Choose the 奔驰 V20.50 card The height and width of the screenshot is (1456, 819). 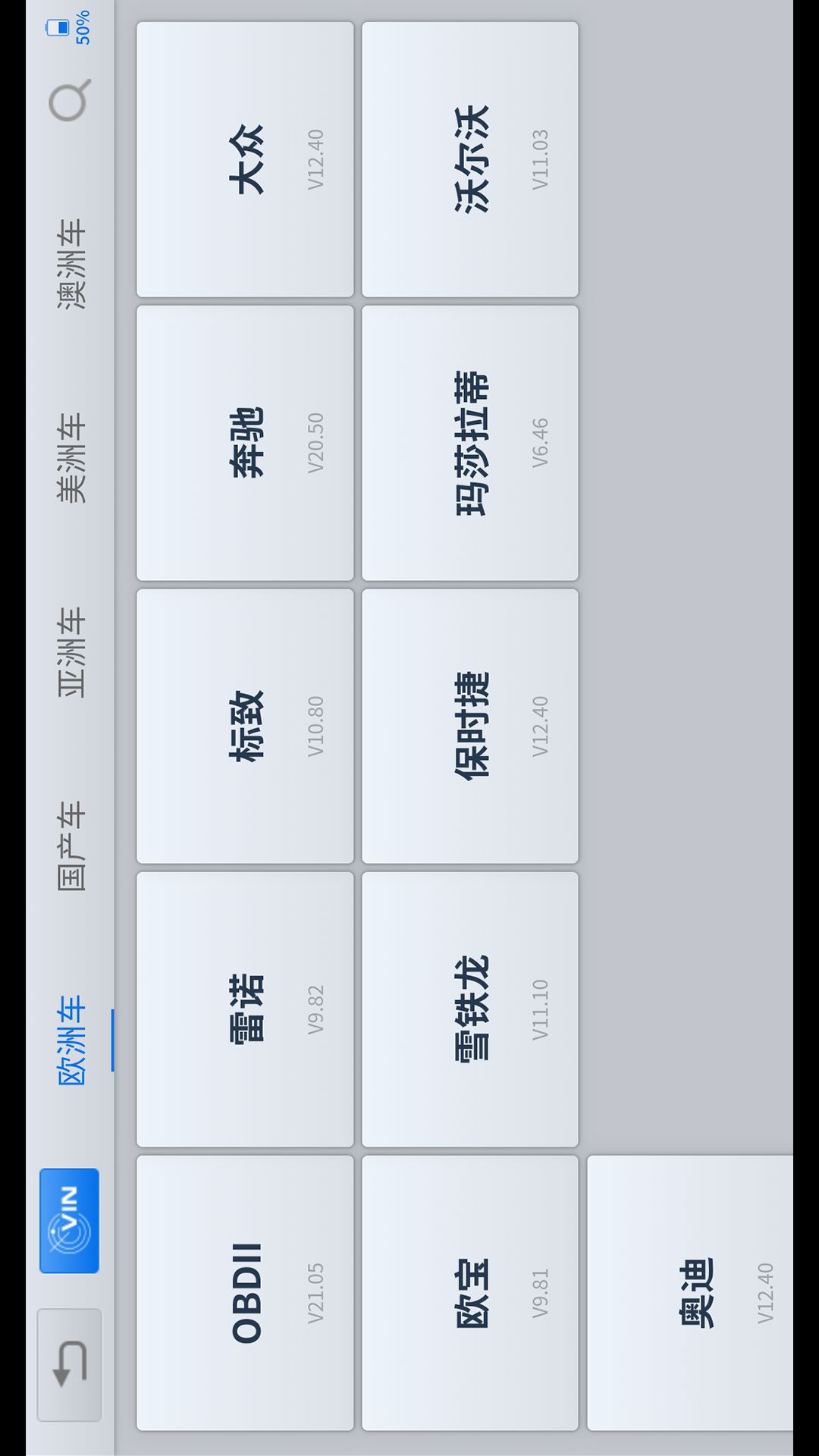pos(245,443)
